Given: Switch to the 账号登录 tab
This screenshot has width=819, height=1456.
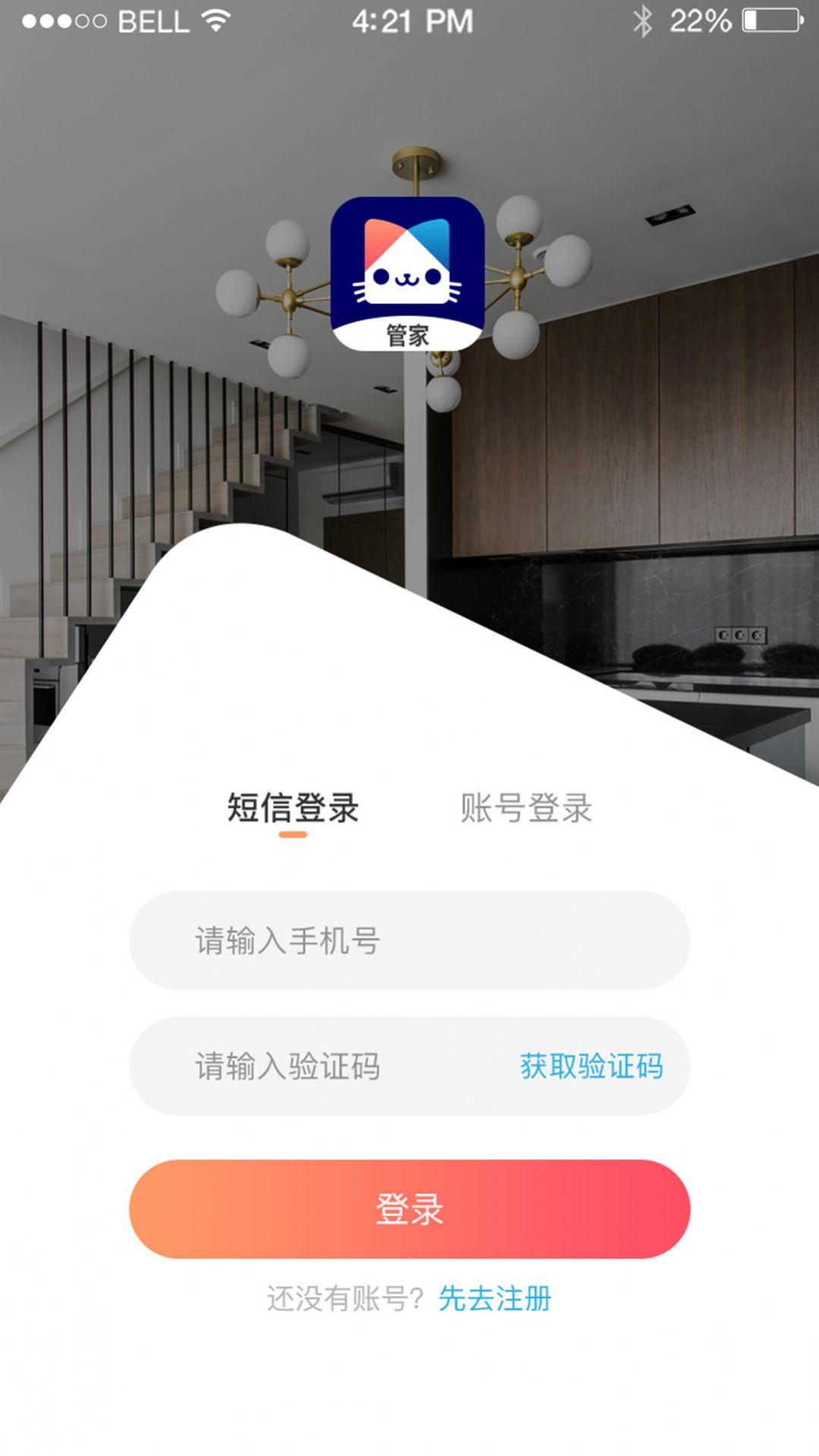Looking at the screenshot, I should (x=528, y=808).
